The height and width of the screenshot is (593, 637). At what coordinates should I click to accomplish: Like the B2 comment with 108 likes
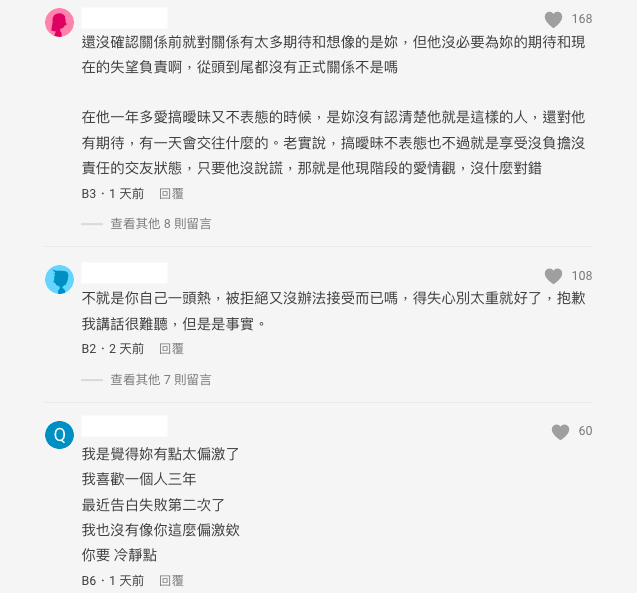tap(553, 276)
